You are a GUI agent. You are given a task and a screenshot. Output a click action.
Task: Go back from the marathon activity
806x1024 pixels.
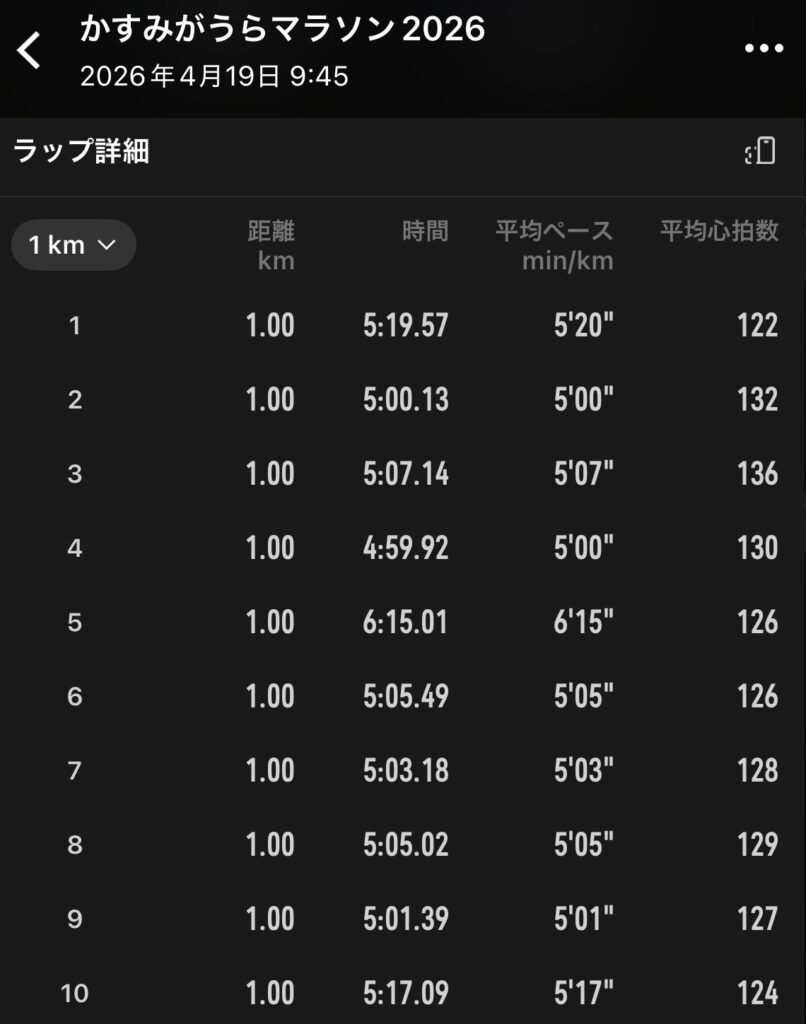[30, 50]
